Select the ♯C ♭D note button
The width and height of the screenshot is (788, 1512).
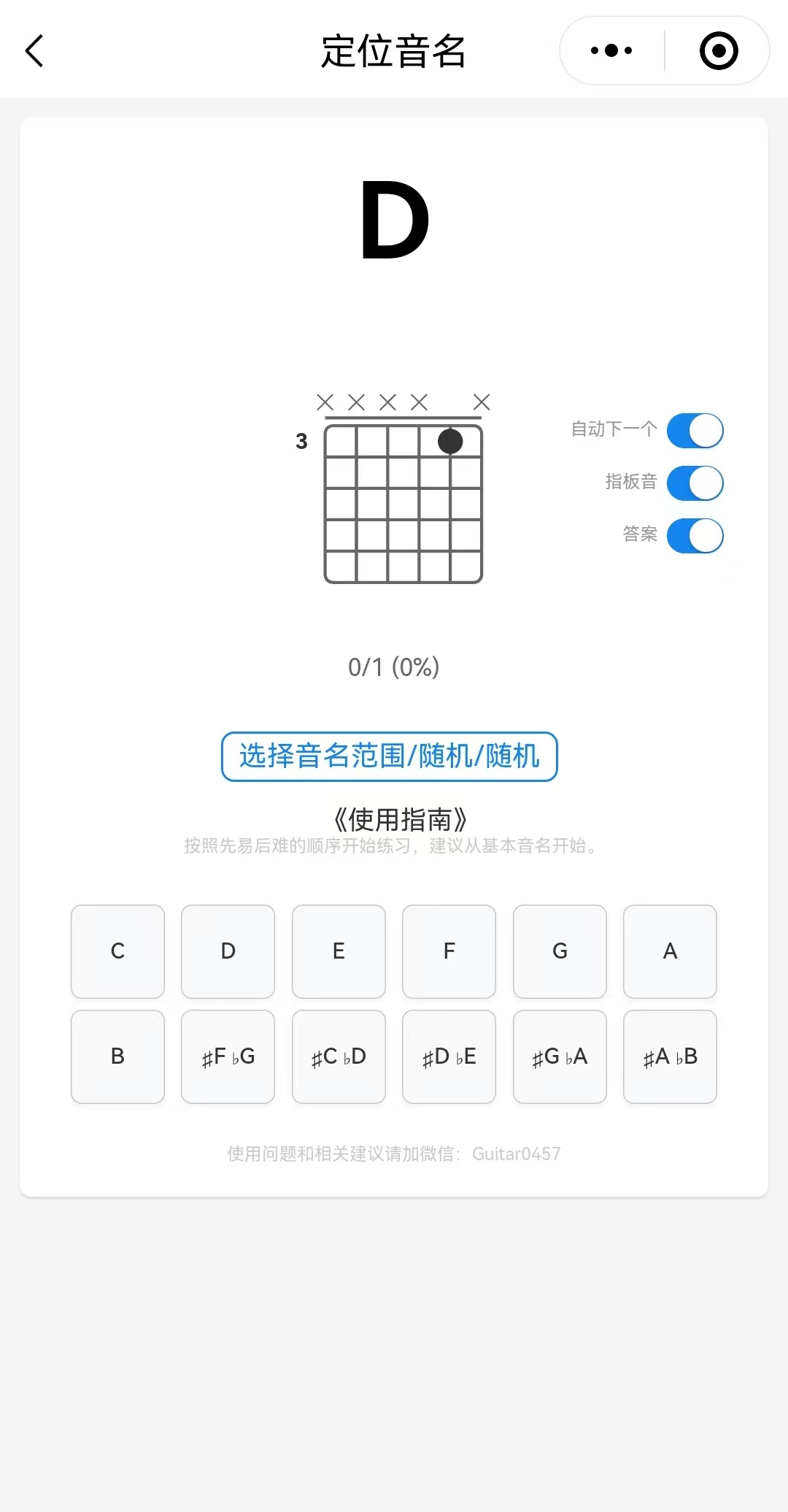339,1056
